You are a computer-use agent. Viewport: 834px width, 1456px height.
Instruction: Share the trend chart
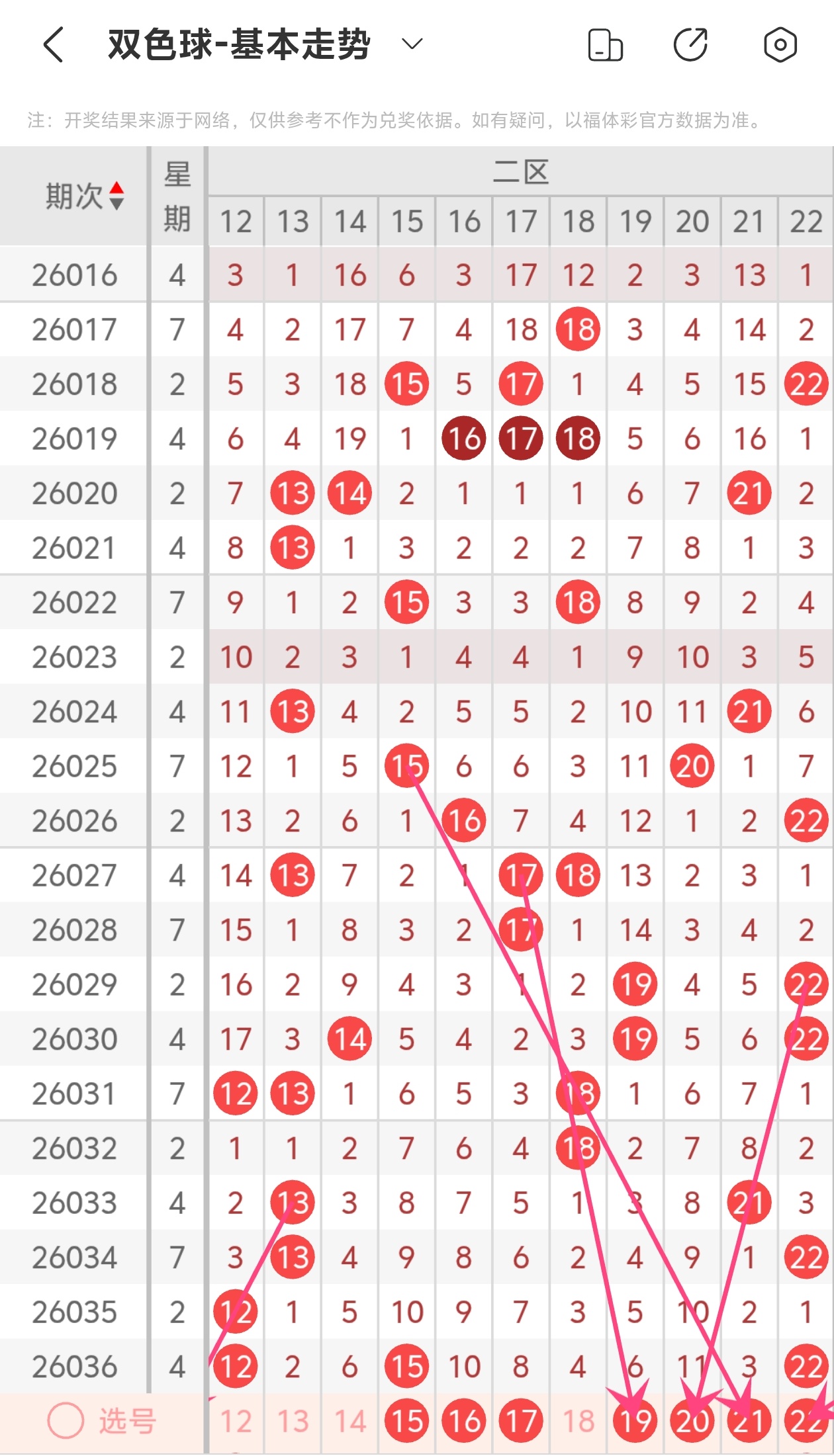click(690, 45)
